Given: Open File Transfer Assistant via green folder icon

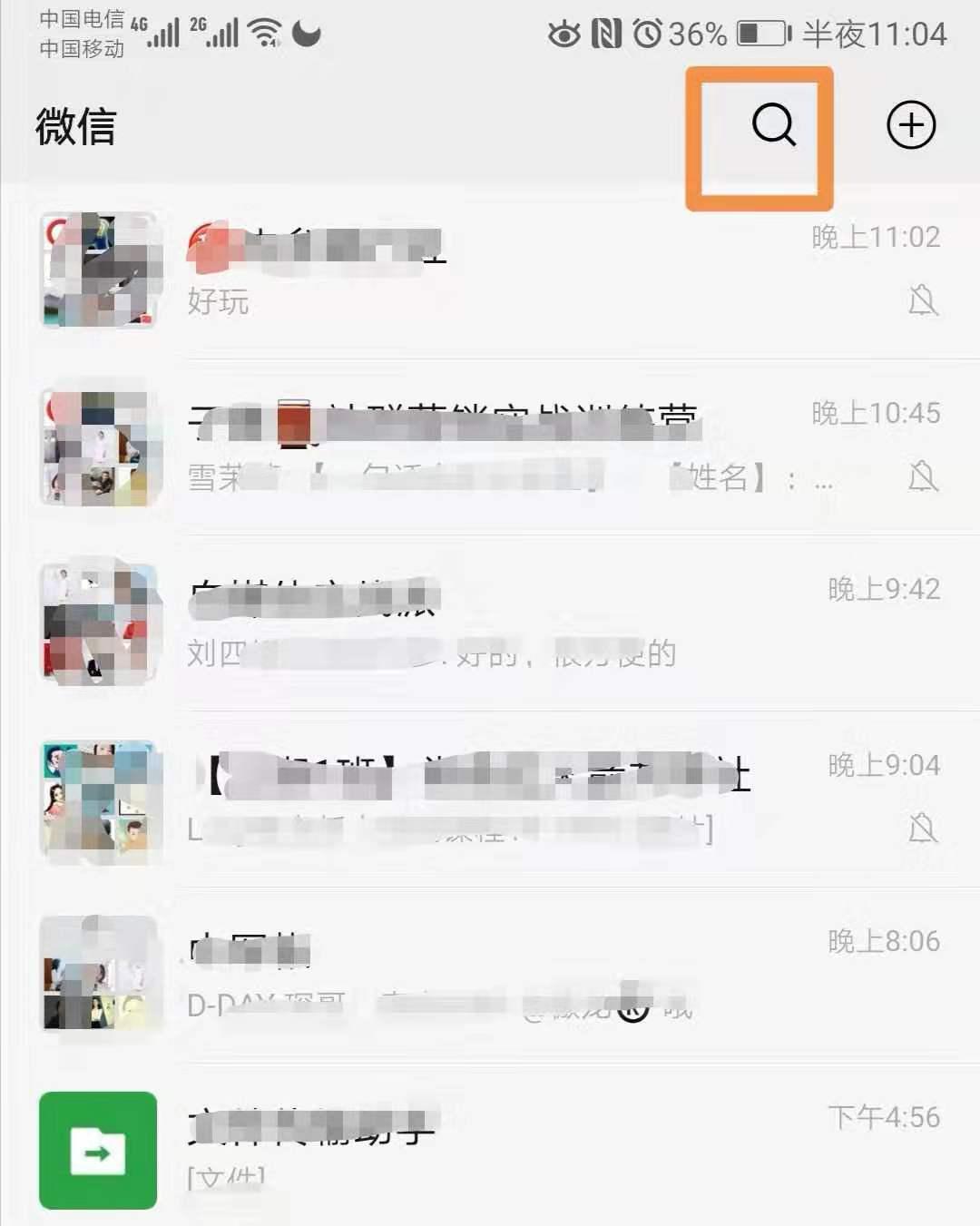Looking at the screenshot, I should tap(97, 1148).
